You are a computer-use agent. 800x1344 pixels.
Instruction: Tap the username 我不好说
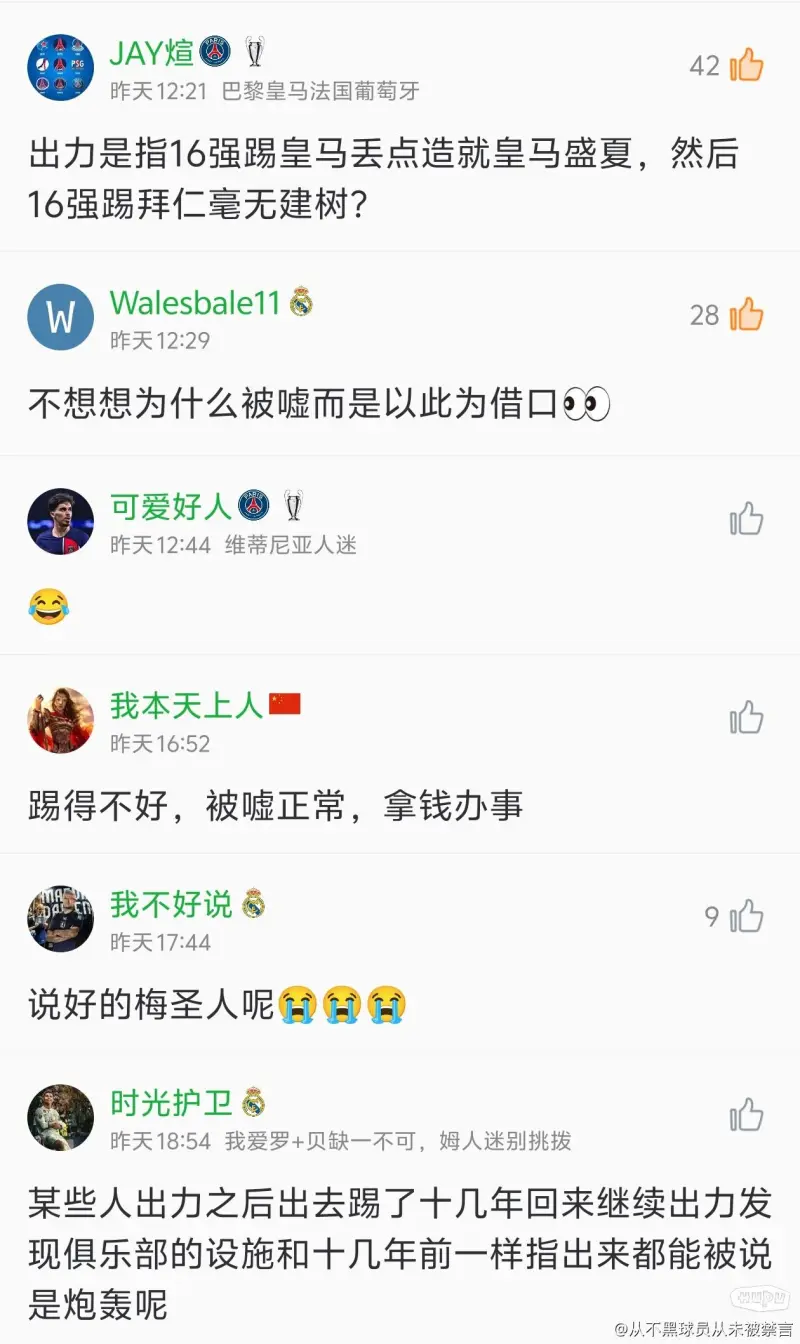(x=171, y=904)
